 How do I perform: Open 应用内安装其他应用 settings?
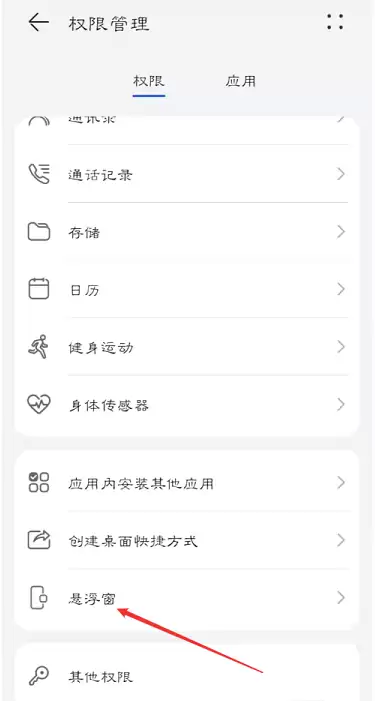coord(187,483)
